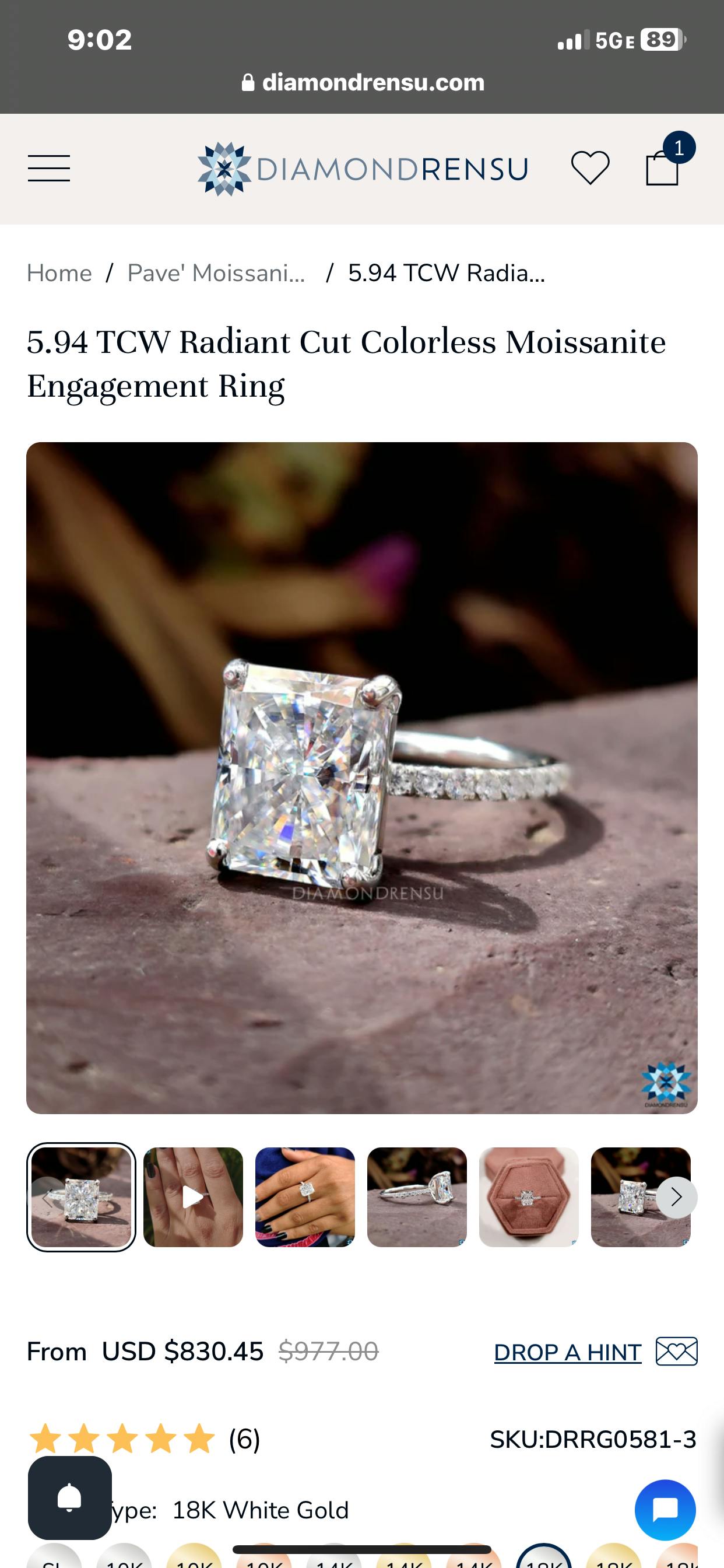Open the Pave' Moissanite breadcrumb category

(x=216, y=274)
